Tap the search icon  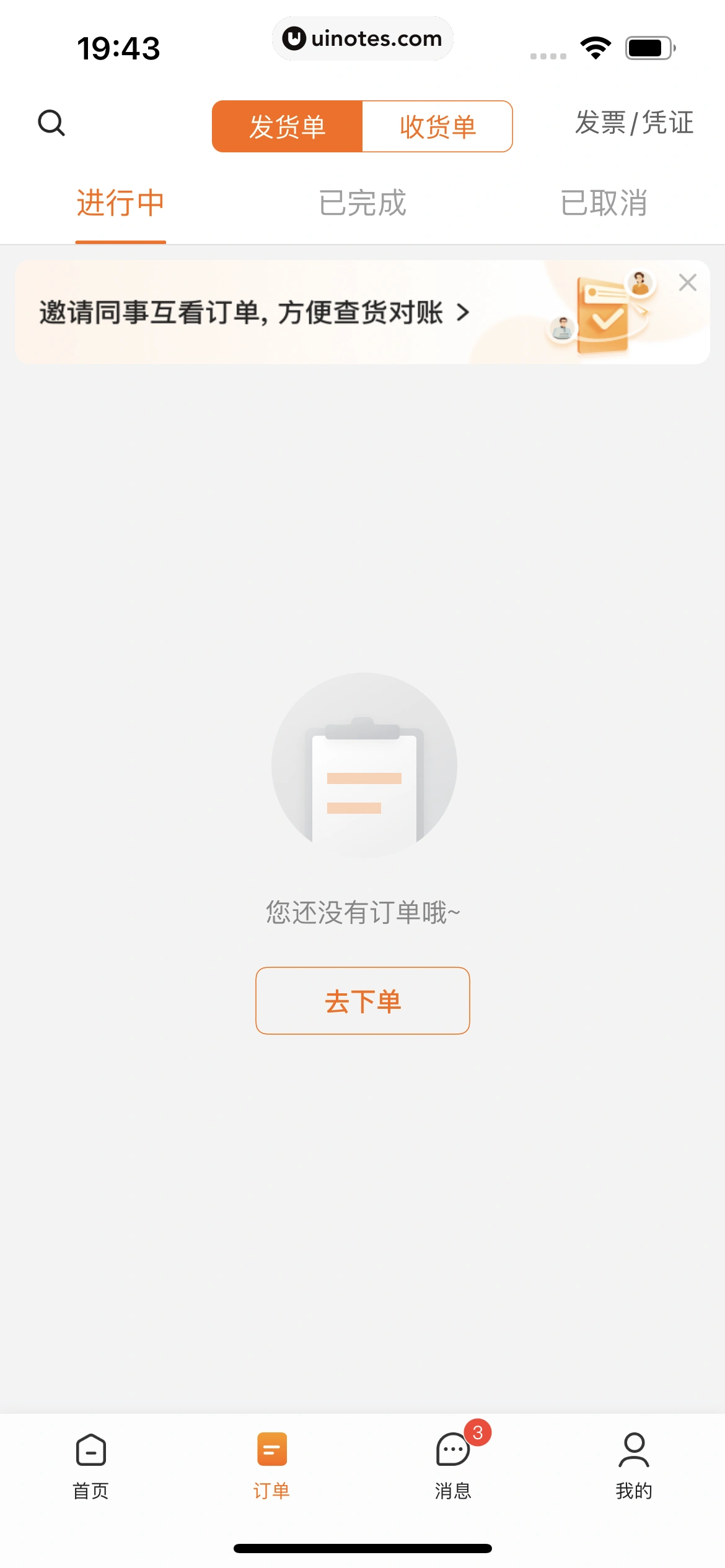point(52,123)
